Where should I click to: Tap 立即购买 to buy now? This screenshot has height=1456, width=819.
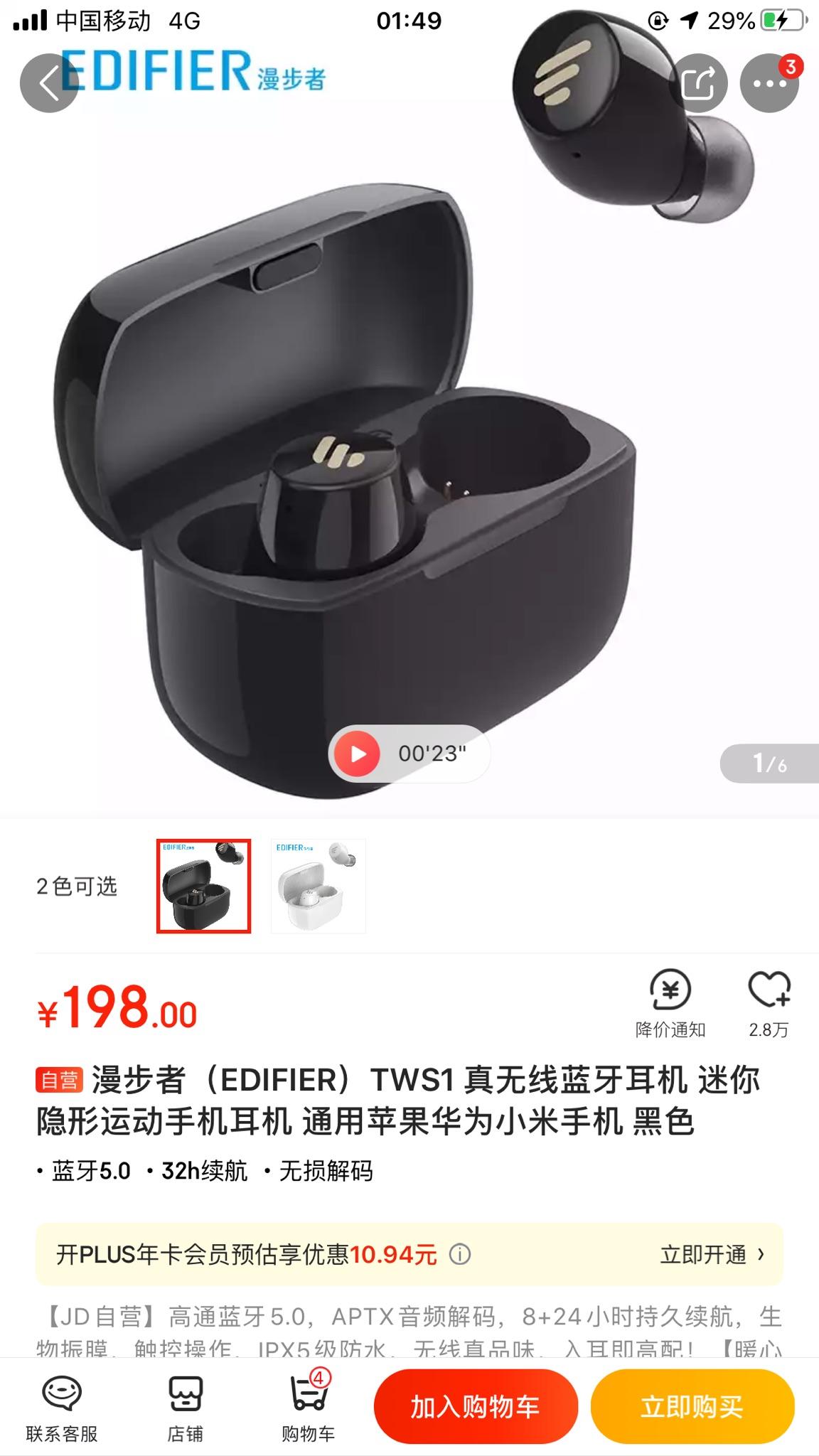692,1407
